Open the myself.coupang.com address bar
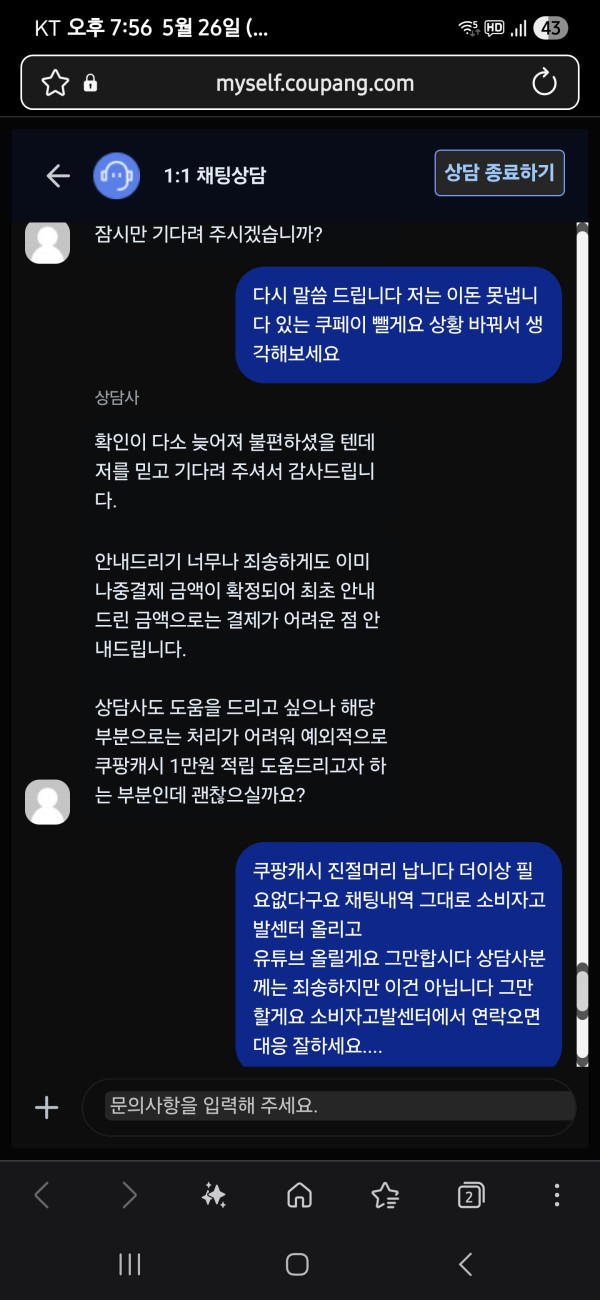The width and height of the screenshot is (600, 1300). pyautogui.click(x=315, y=83)
